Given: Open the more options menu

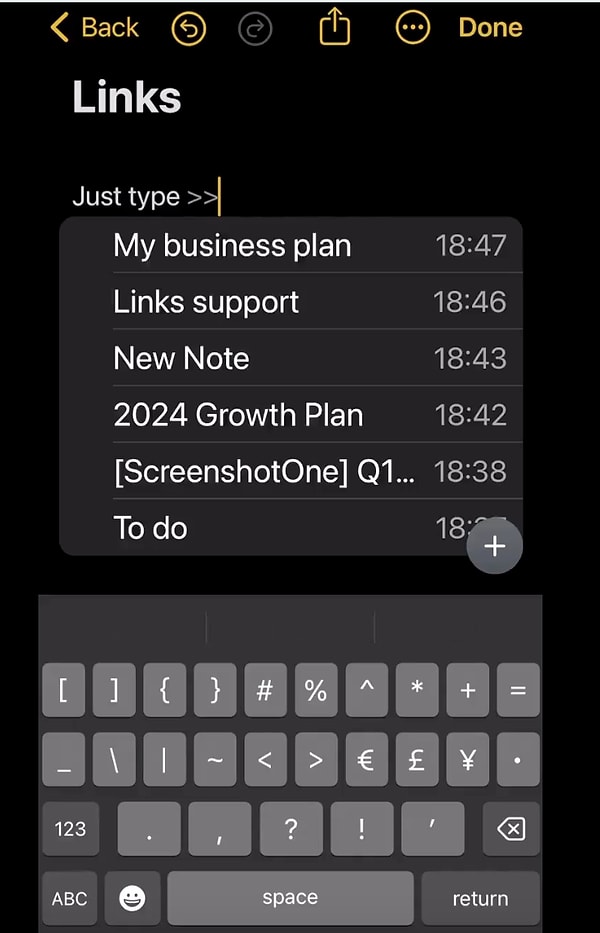Looking at the screenshot, I should [413, 28].
